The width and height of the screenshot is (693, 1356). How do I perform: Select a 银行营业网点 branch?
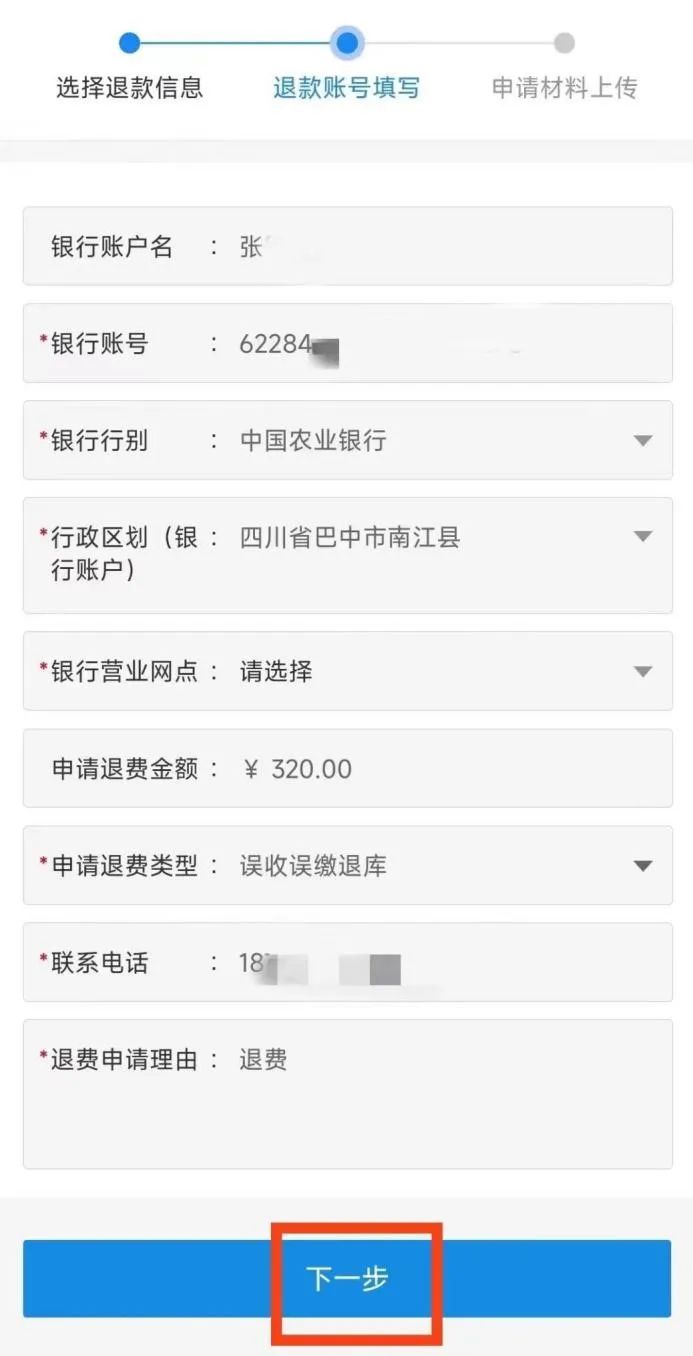(440, 671)
